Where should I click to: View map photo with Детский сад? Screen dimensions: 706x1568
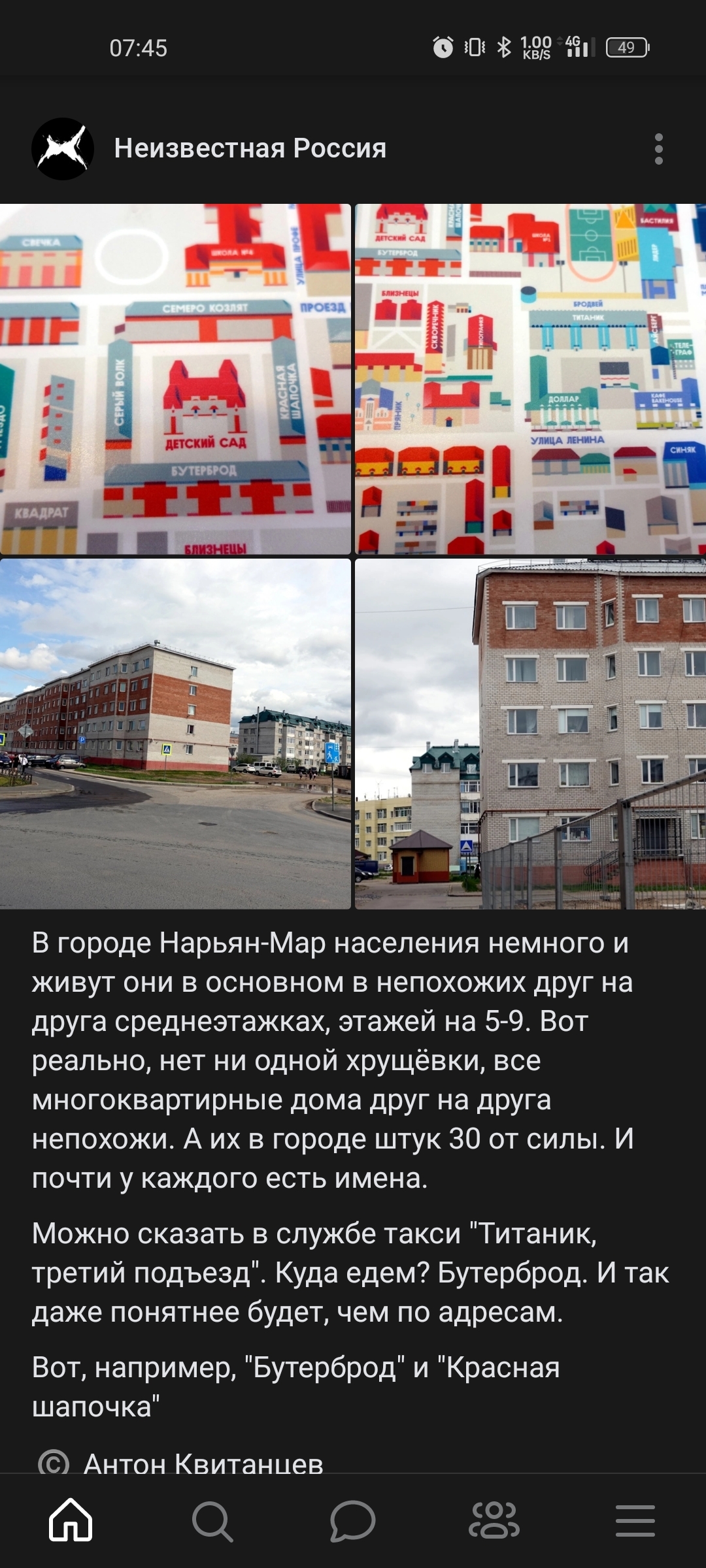pyautogui.click(x=175, y=379)
